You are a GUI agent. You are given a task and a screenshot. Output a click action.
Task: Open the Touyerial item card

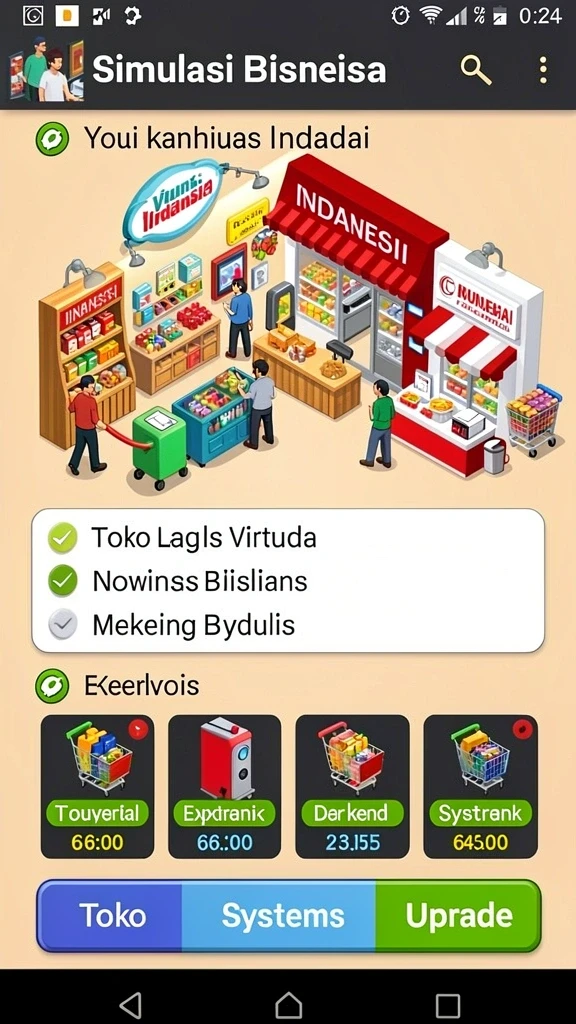tap(97, 786)
